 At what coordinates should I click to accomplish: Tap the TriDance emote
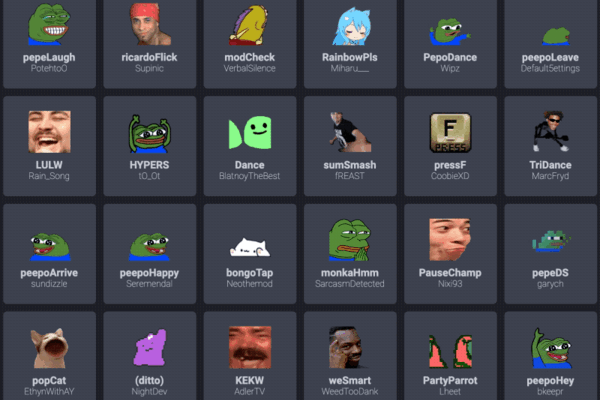[x=550, y=145]
